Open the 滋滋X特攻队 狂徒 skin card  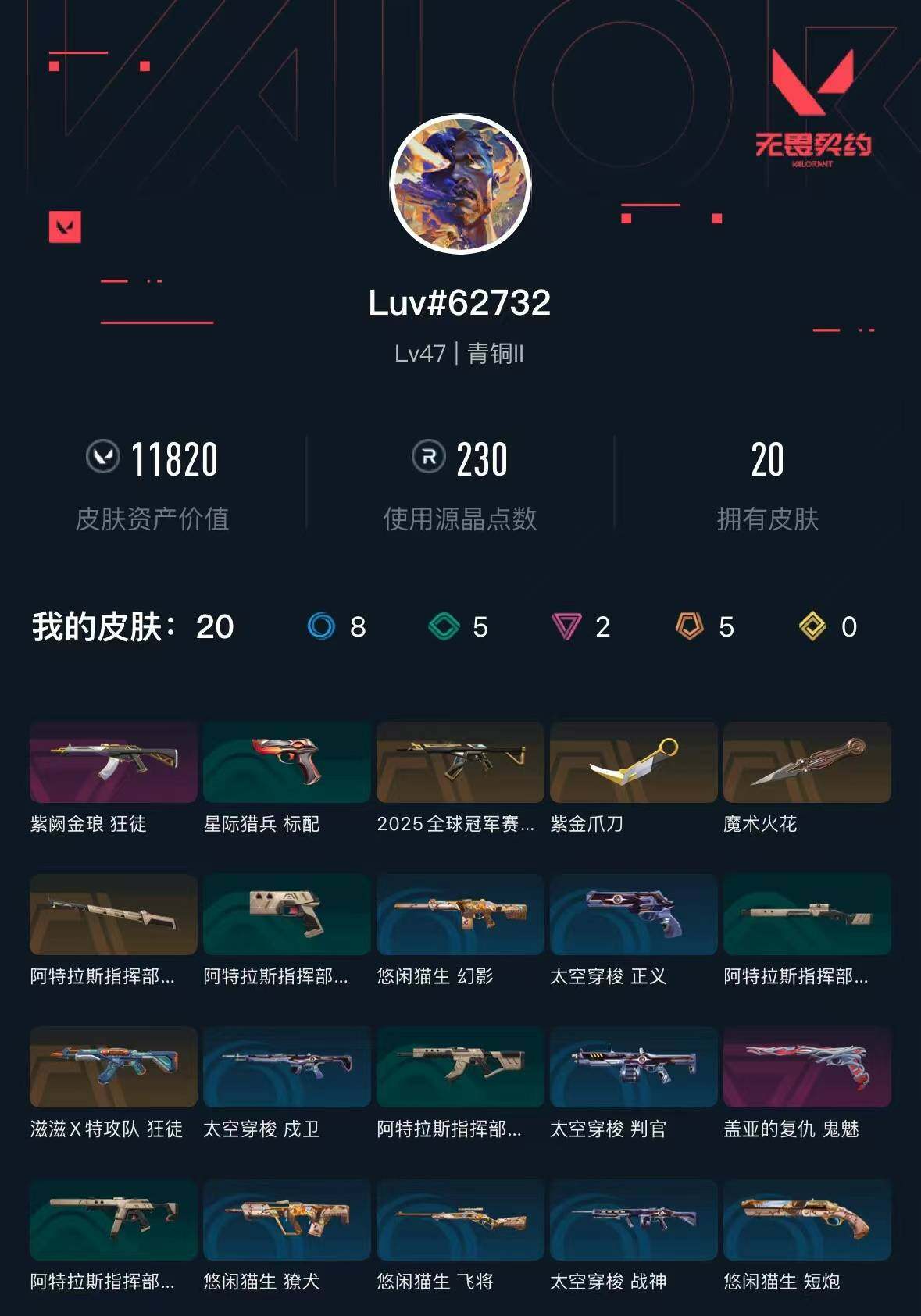point(112,1067)
